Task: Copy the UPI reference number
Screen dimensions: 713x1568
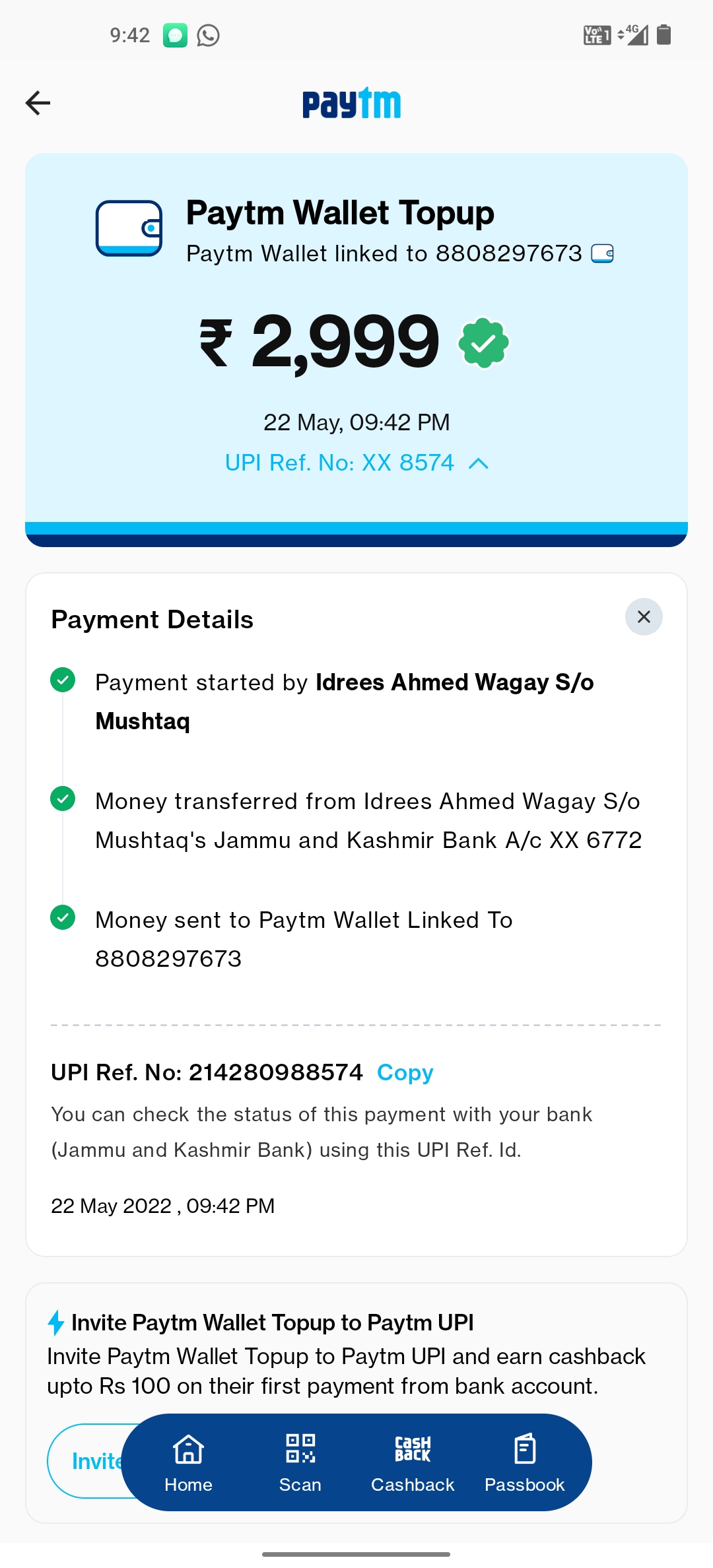Action: pos(405,1072)
